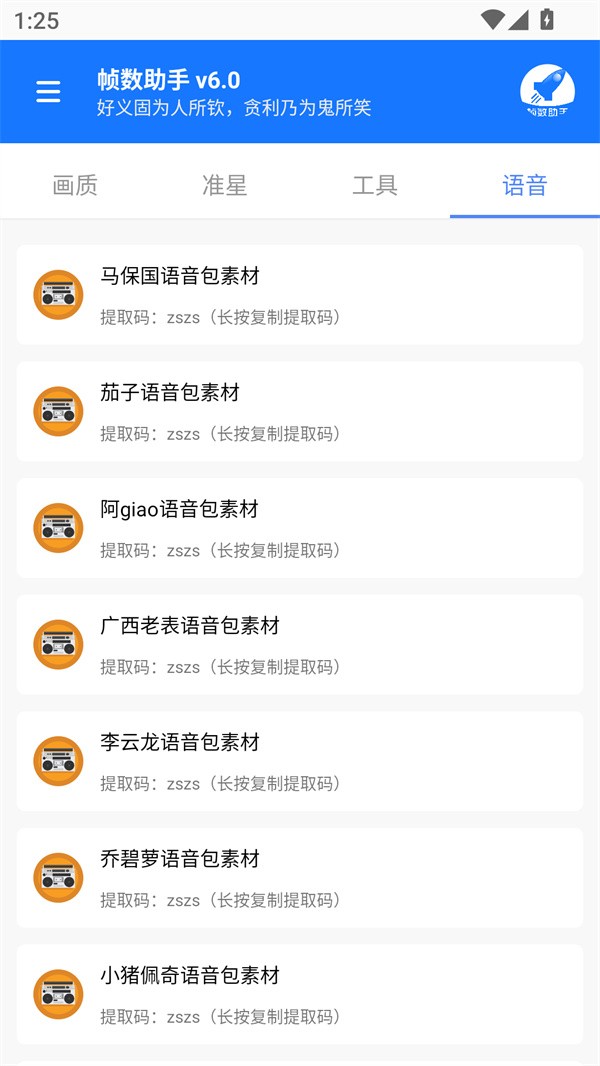The width and height of the screenshot is (600, 1066).
Task: Select the 语音 tab
Action: 525,185
